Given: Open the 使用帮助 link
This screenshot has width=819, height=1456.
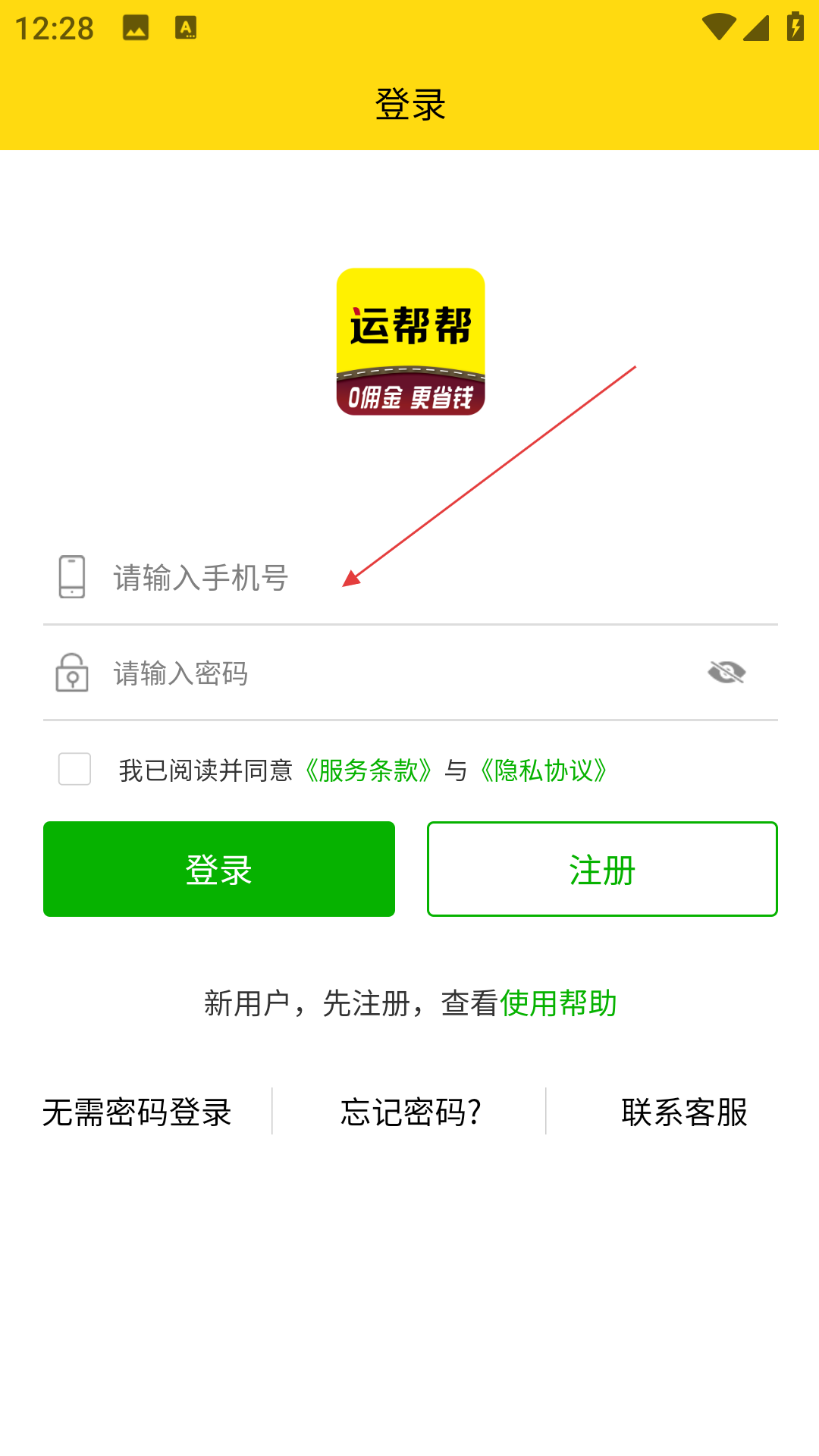Looking at the screenshot, I should [x=558, y=1003].
